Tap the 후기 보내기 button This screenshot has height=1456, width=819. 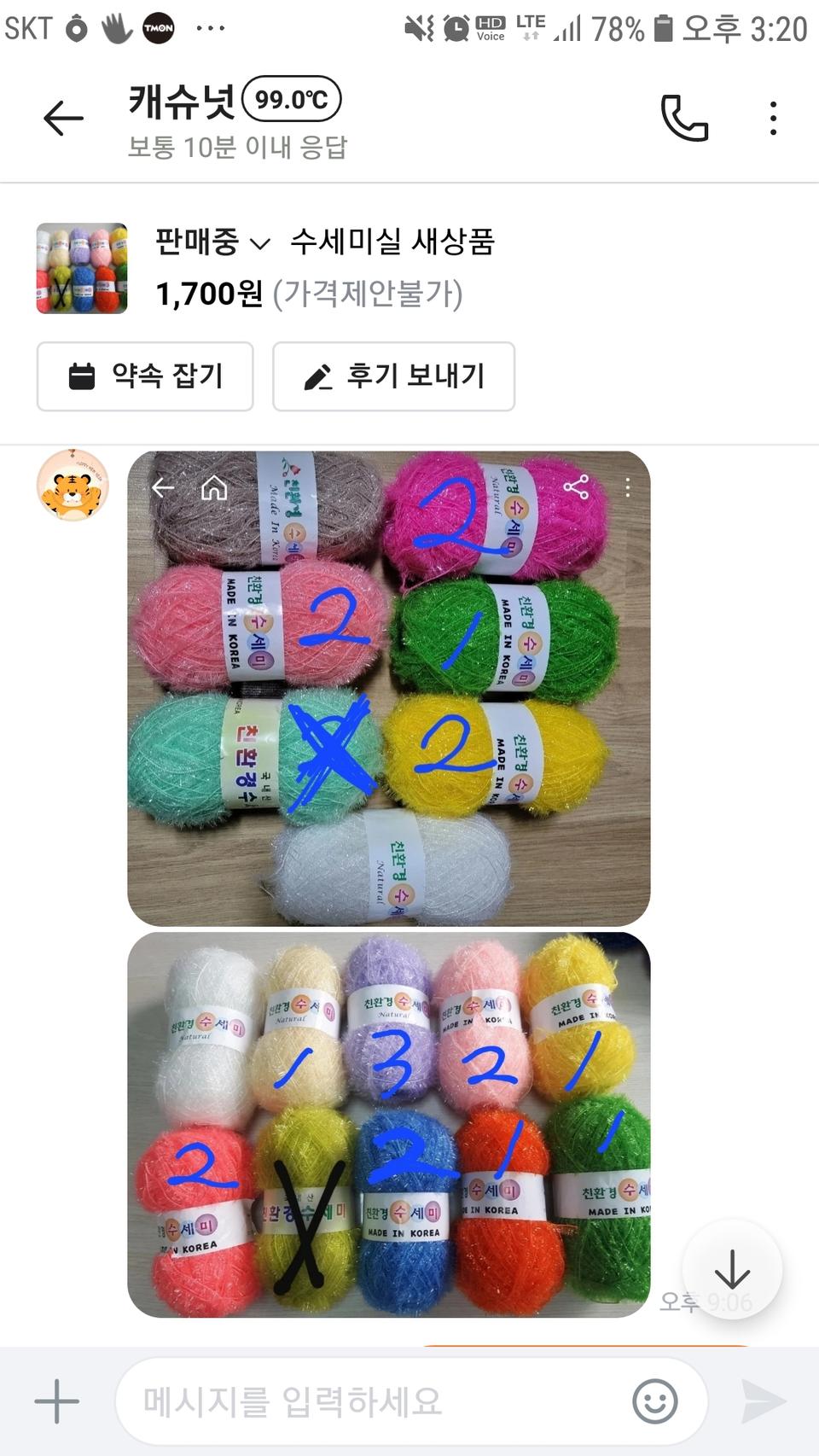pos(392,377)
